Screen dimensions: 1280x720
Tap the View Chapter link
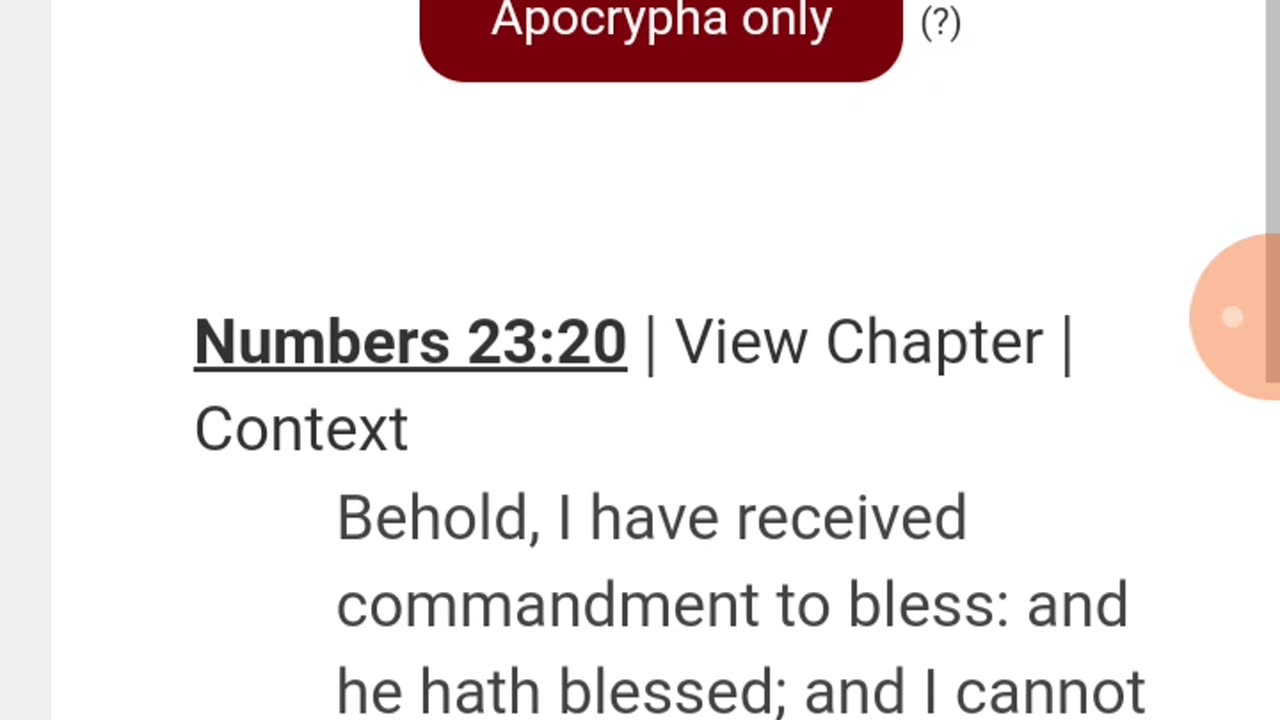tap(859, 342)
